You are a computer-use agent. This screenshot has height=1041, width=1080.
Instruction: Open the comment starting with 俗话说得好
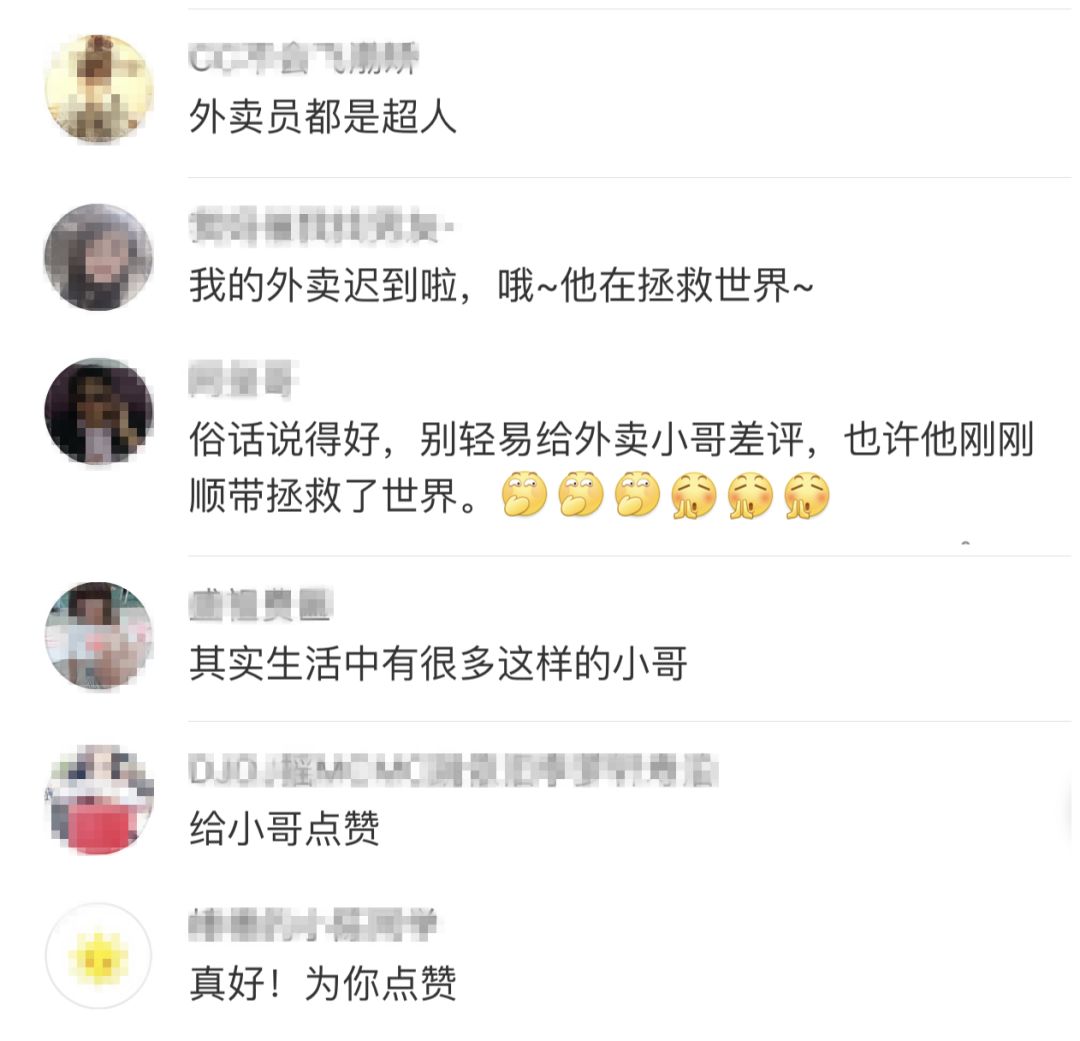click(x=610, y=468)
